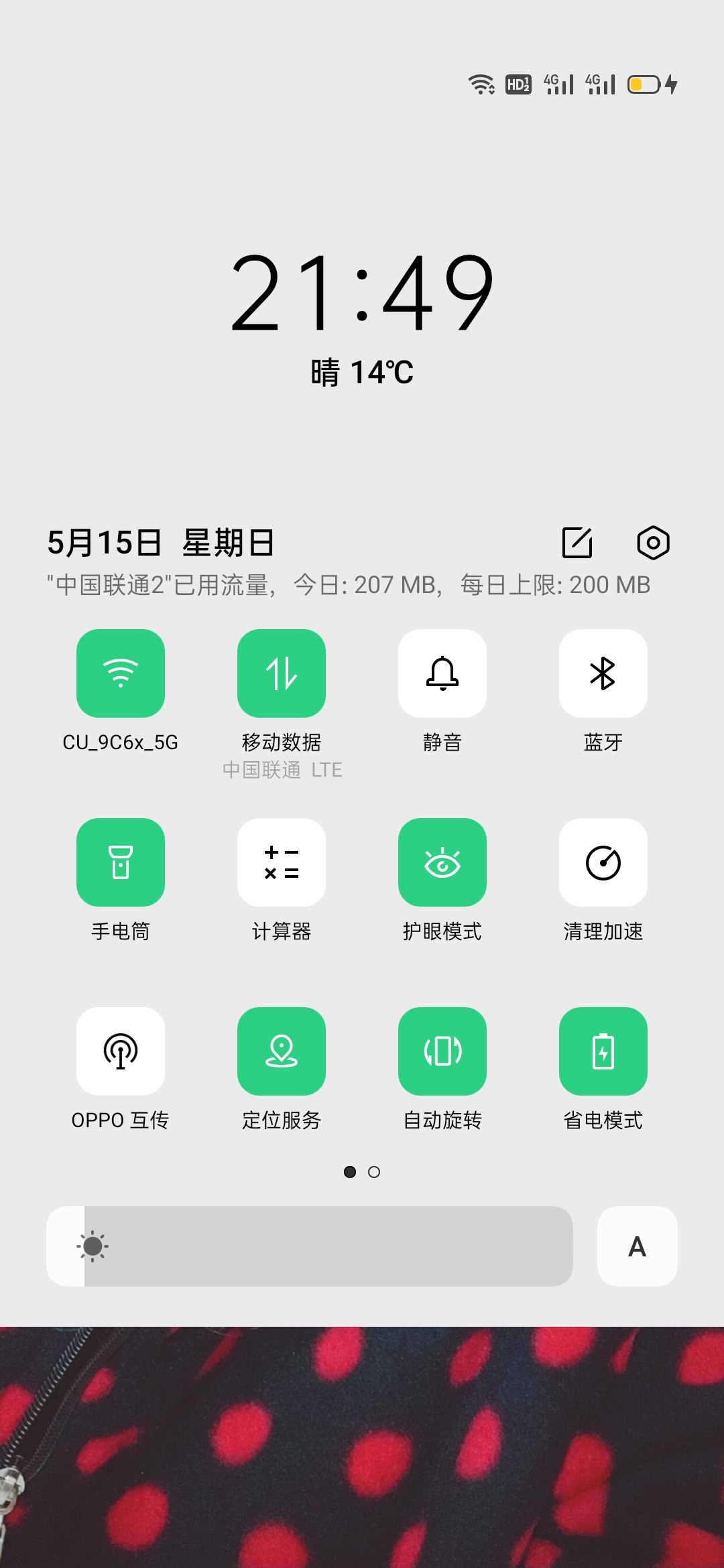The image size is (724, 1568).
Task: Open the quick settings edit icon
Action: (x=577, y=542)
